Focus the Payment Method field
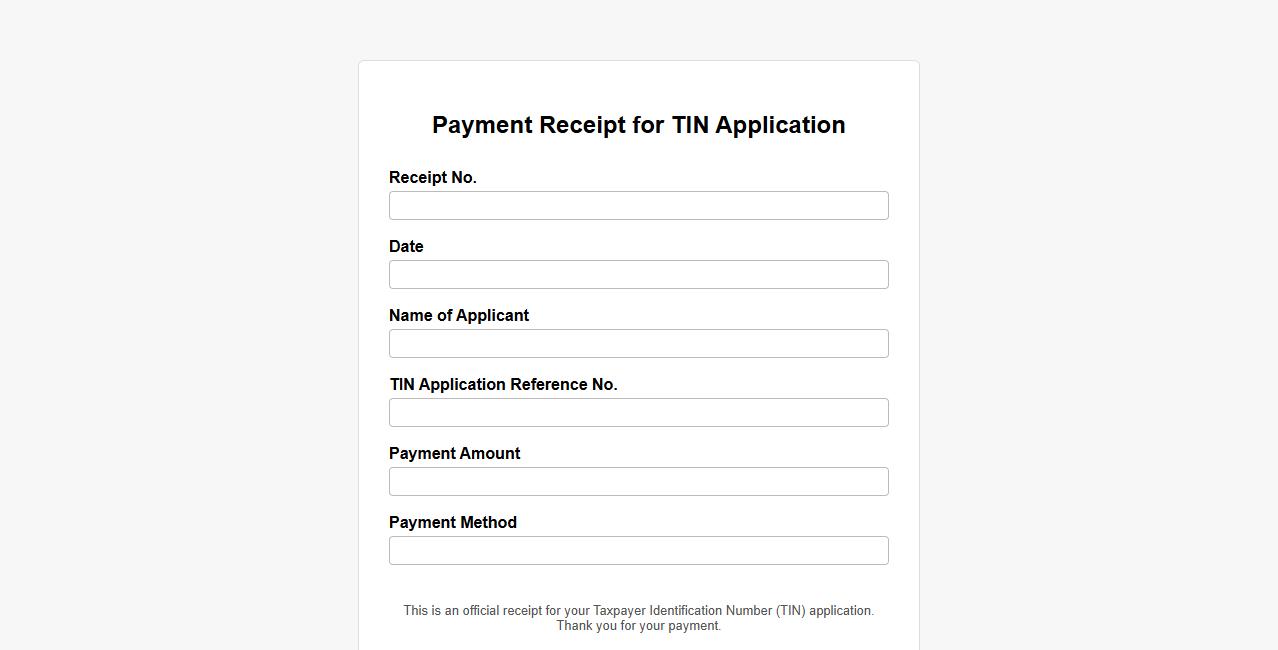Image resolution: width=1278 pixels, height=650 pixels. 638,551
